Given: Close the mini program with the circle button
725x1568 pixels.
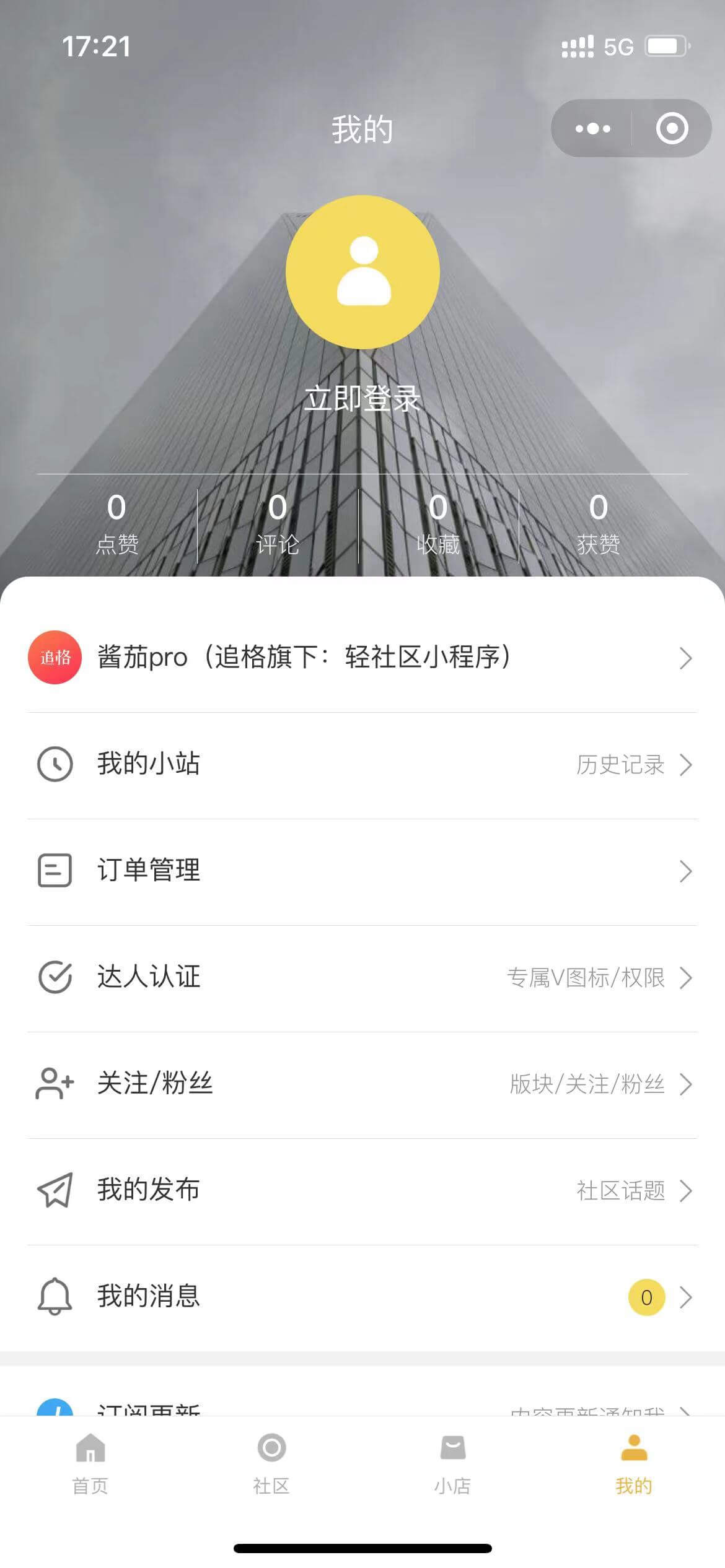Looking at the screenshot, I should point(672,129).
